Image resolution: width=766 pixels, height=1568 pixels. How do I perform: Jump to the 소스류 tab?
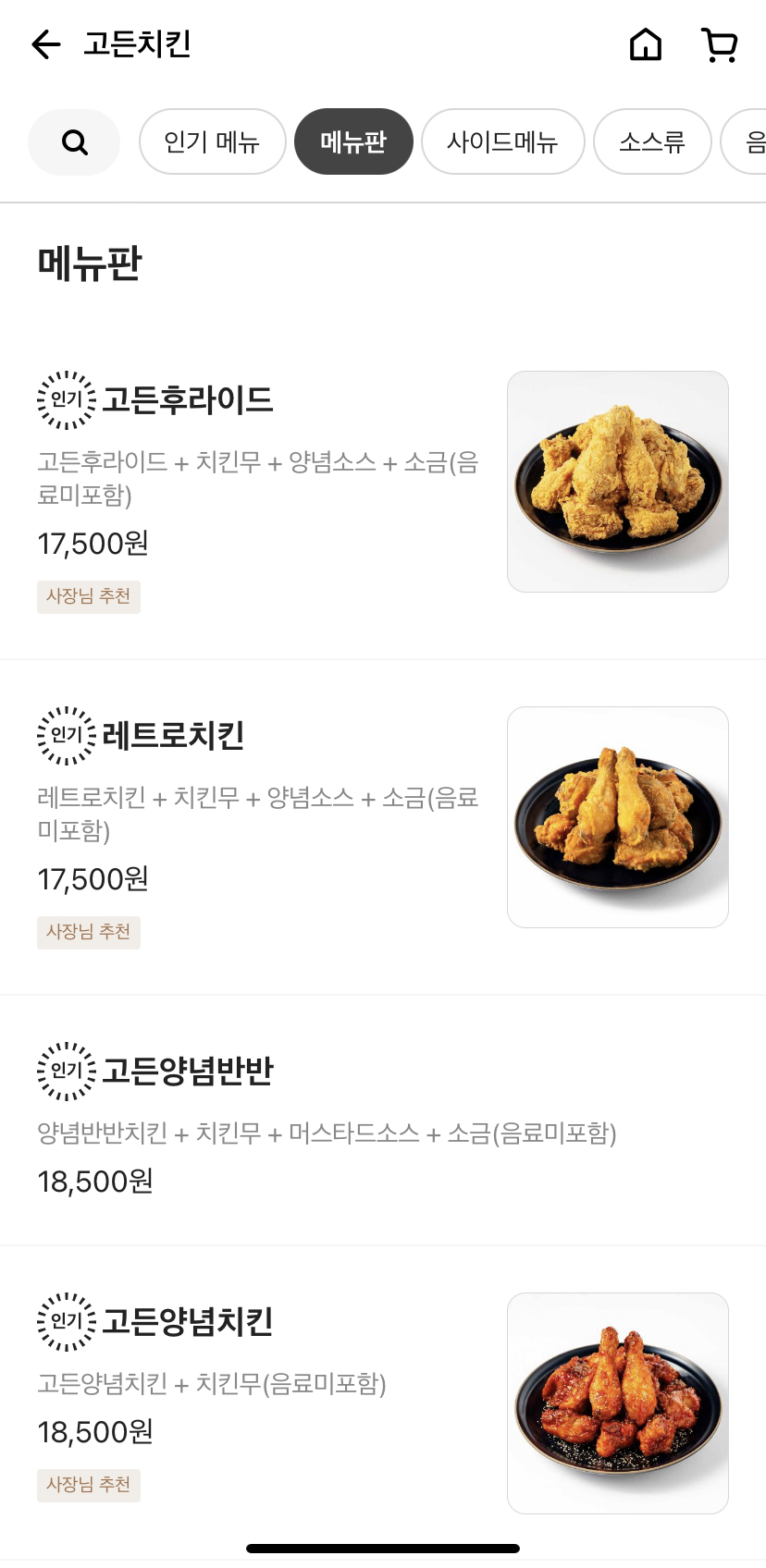652,141
